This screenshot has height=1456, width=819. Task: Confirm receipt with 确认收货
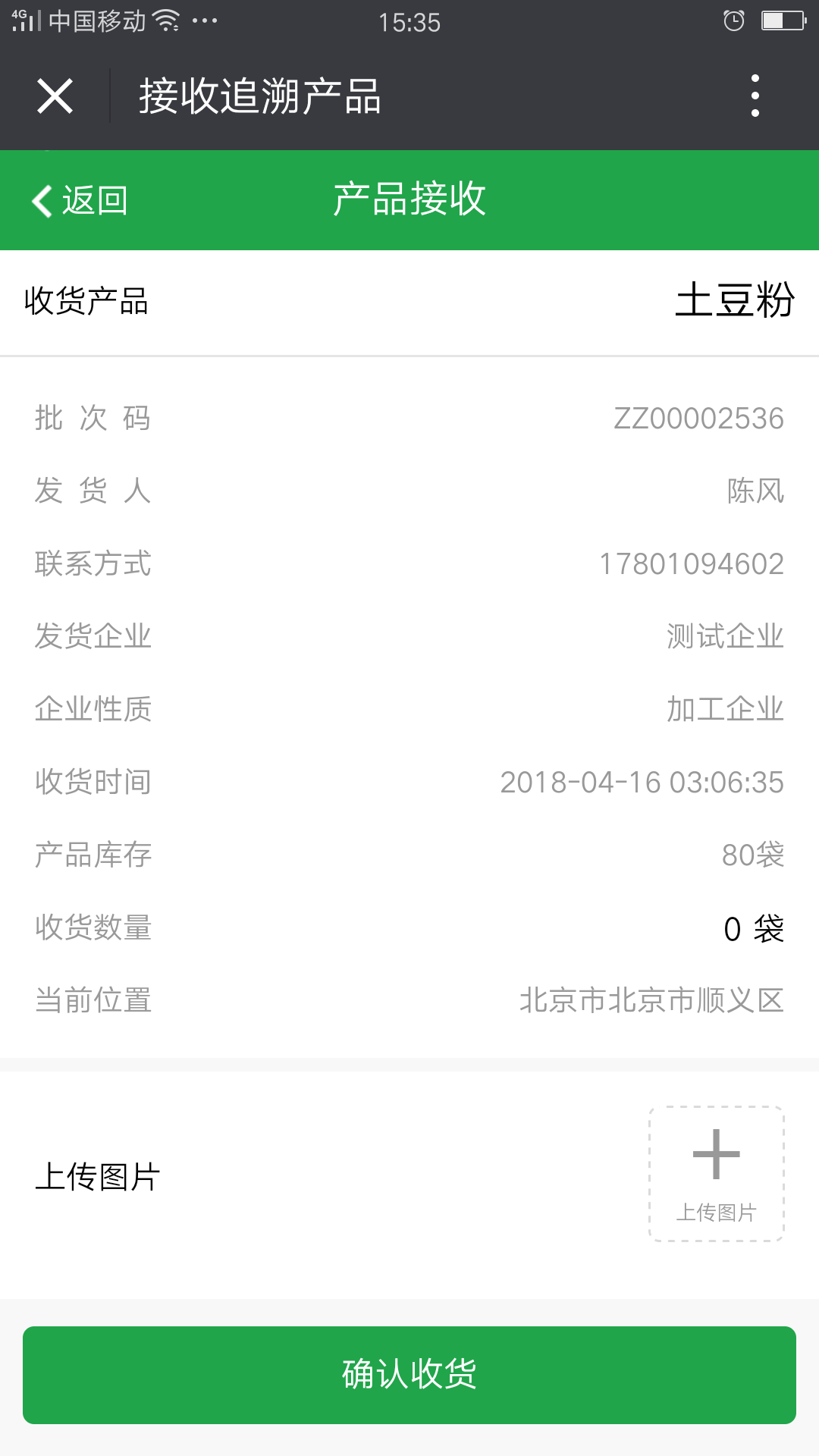point(409,1375)
